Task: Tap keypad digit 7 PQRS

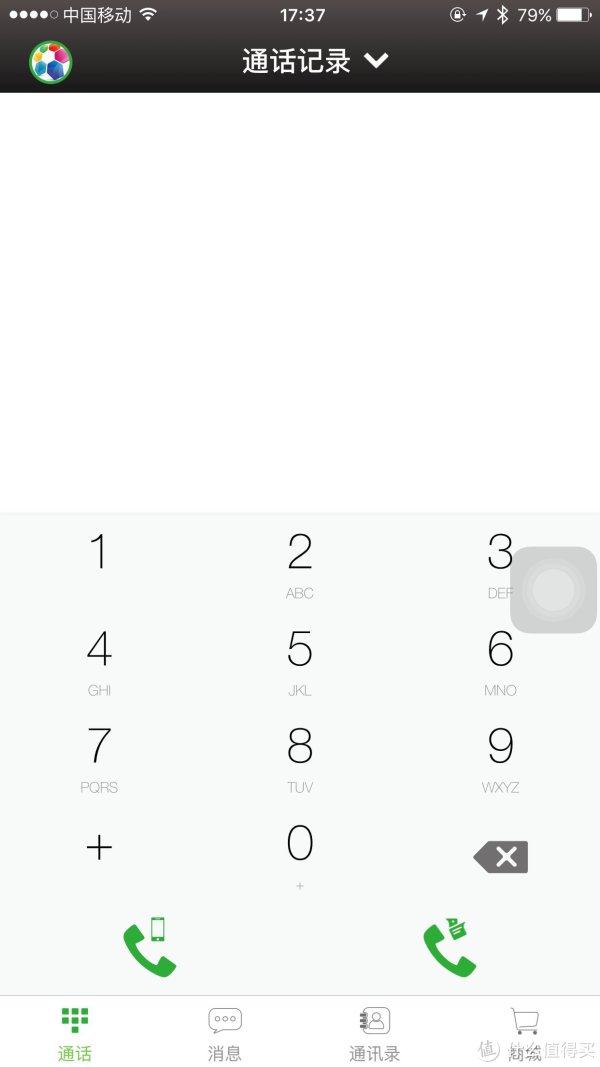Action: (99, 759)
